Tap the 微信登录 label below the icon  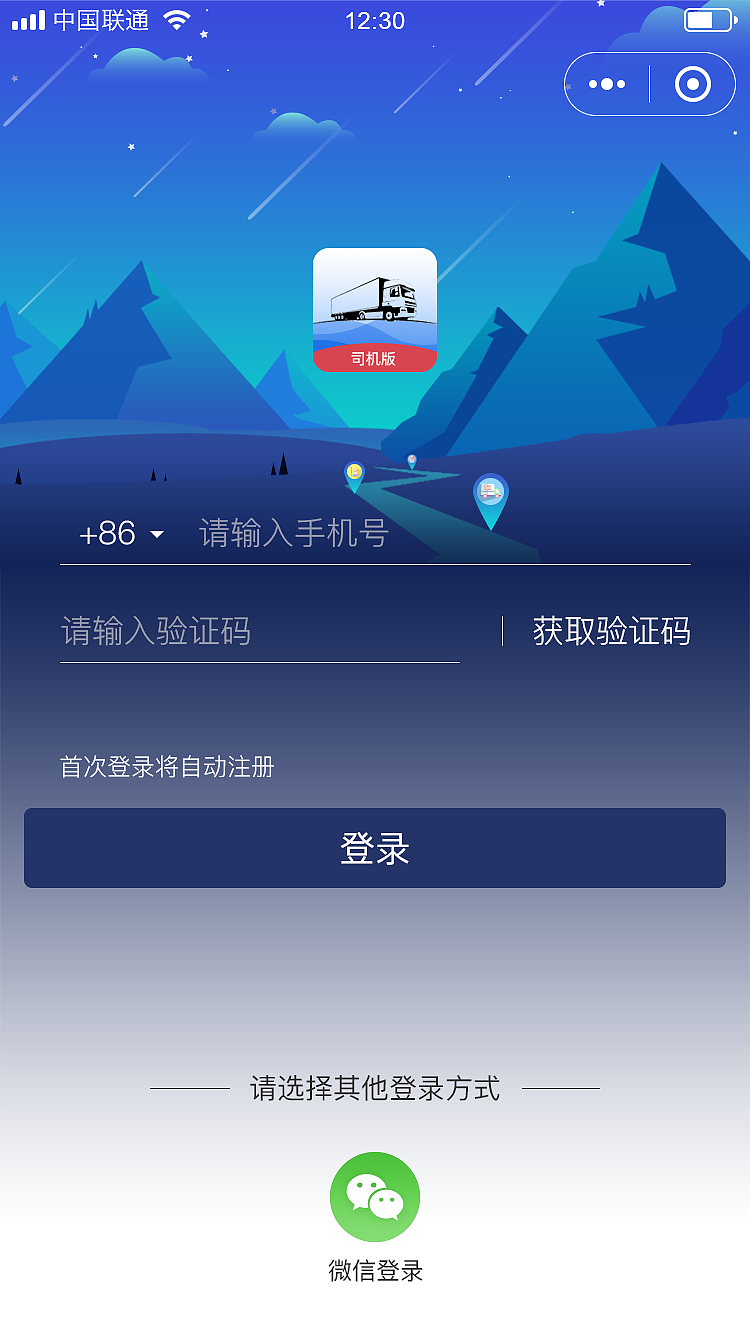pyautogui.click(x=375, y=1271)
